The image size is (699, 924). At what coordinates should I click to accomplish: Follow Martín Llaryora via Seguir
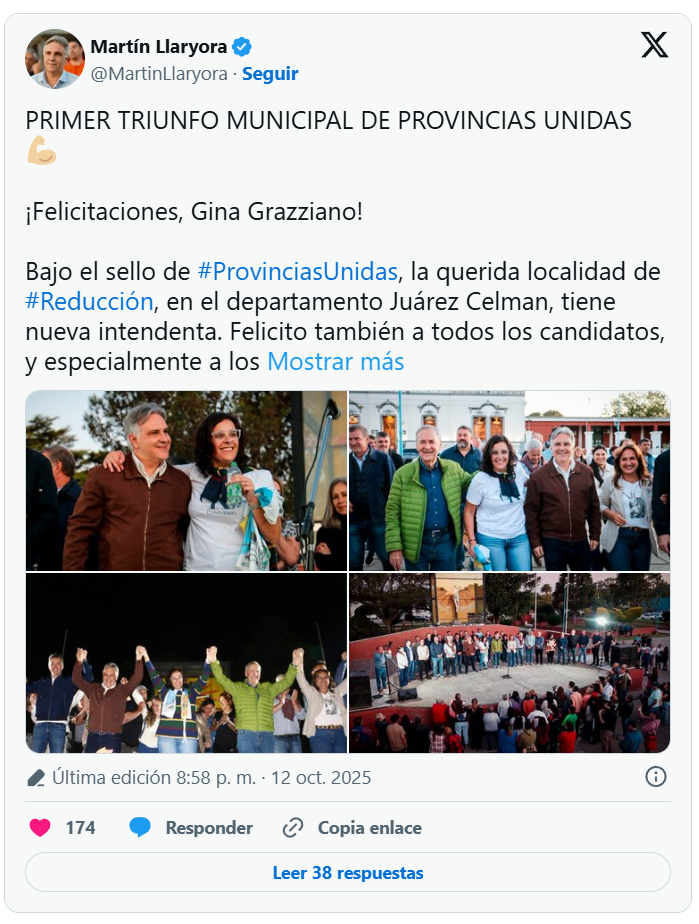(x=270, y=74)
